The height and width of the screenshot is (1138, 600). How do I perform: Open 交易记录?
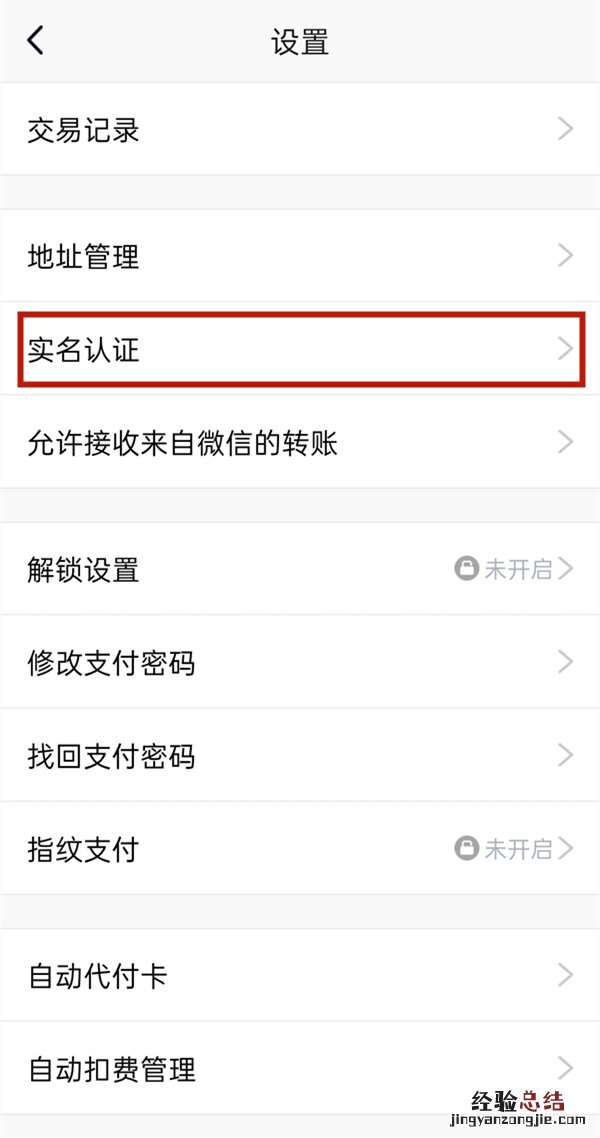pyautogui.click(x=300, y=129)
